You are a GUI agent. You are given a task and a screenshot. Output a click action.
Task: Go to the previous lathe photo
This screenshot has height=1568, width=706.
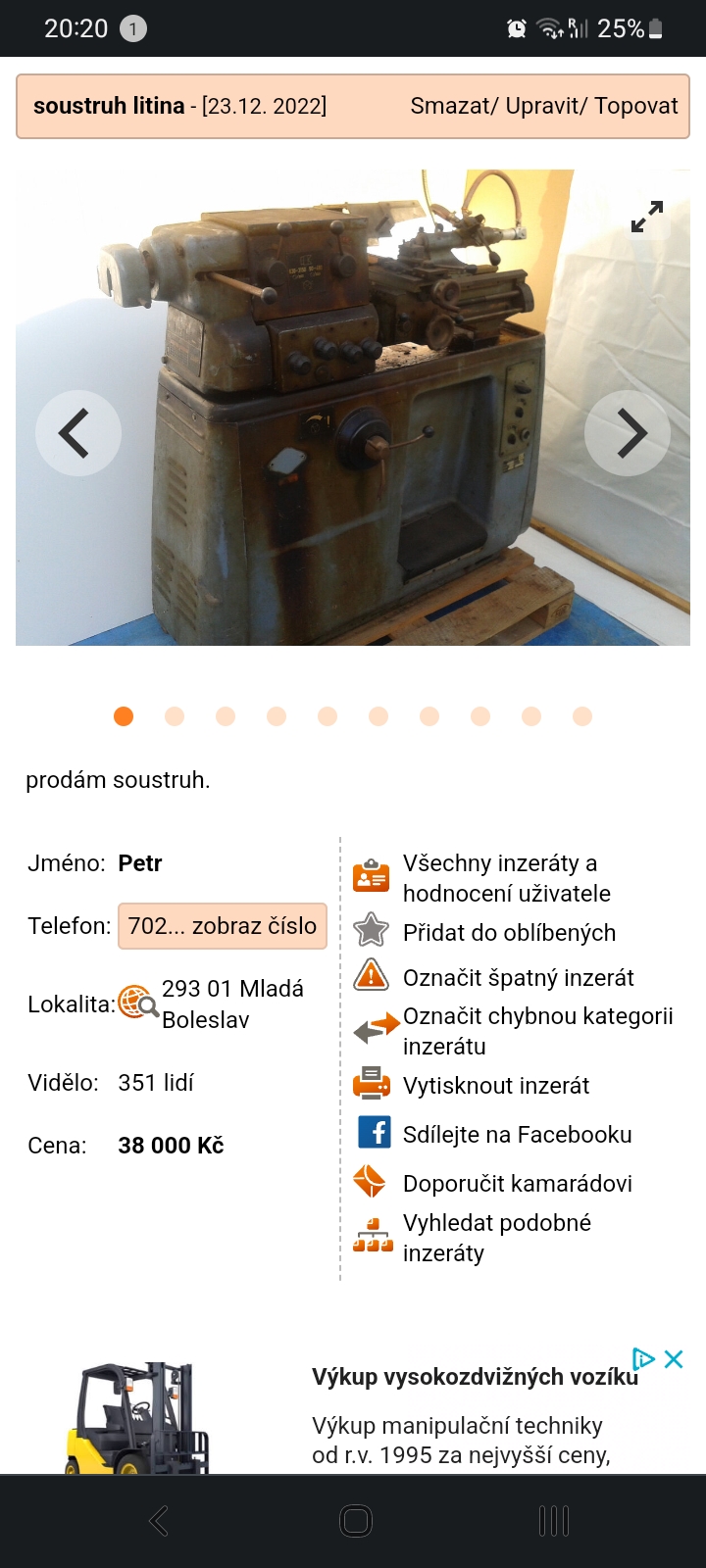coord(78,433)
